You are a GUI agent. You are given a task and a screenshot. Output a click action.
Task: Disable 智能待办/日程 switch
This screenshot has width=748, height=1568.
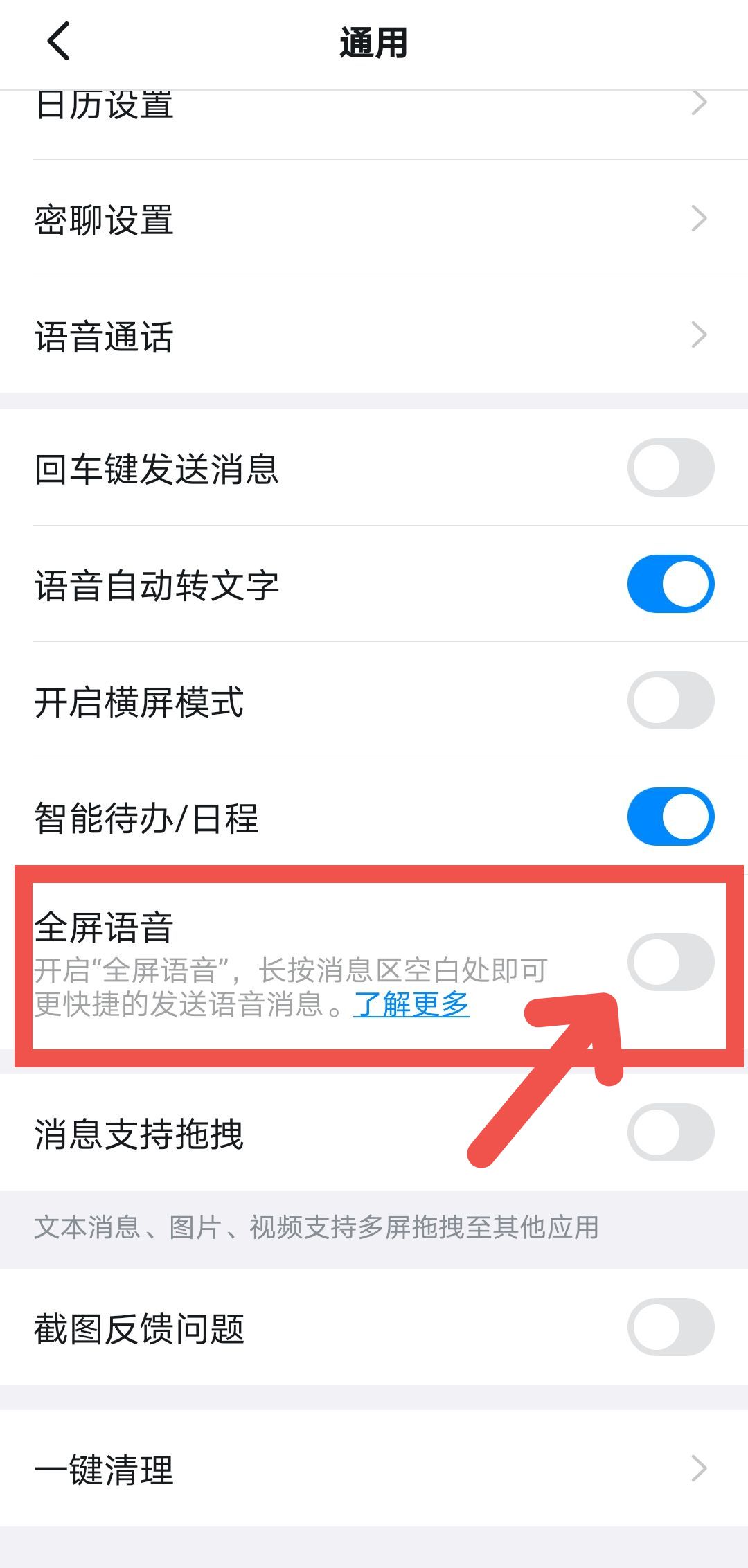(670, 817)
